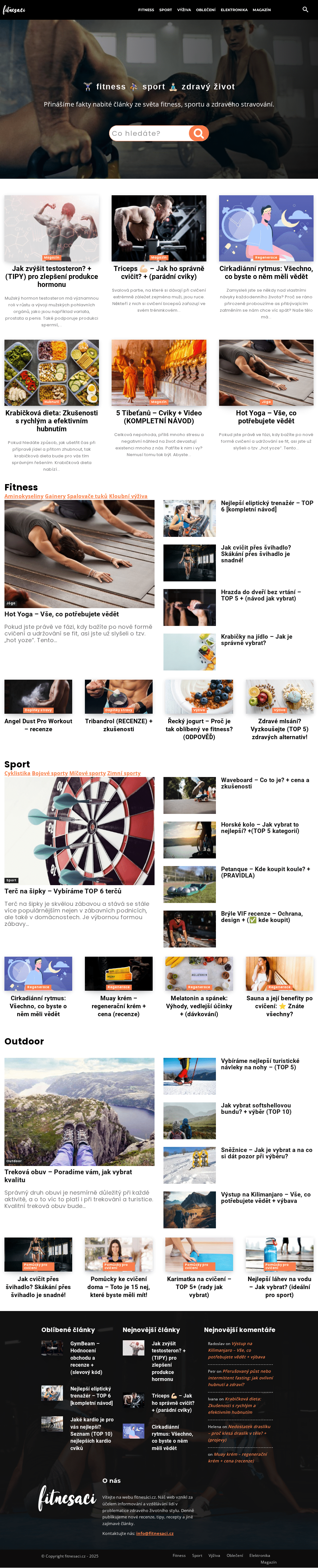Open 'Hrazda do dveří bez vrtání' article

[260, 595]
